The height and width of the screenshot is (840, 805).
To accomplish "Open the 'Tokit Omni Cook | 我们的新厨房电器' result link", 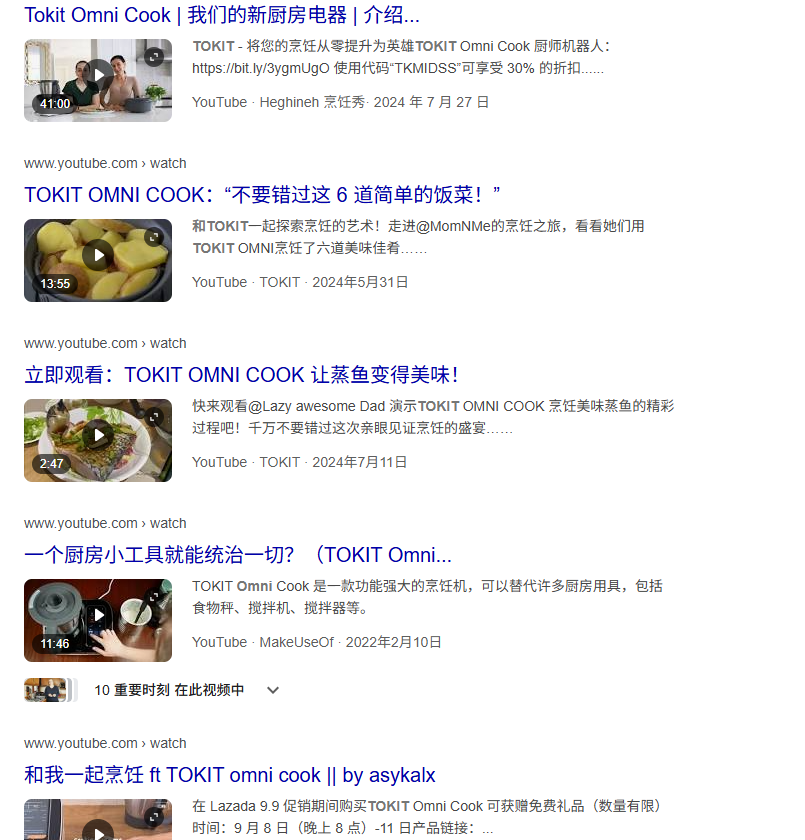I will pos(222,15).
